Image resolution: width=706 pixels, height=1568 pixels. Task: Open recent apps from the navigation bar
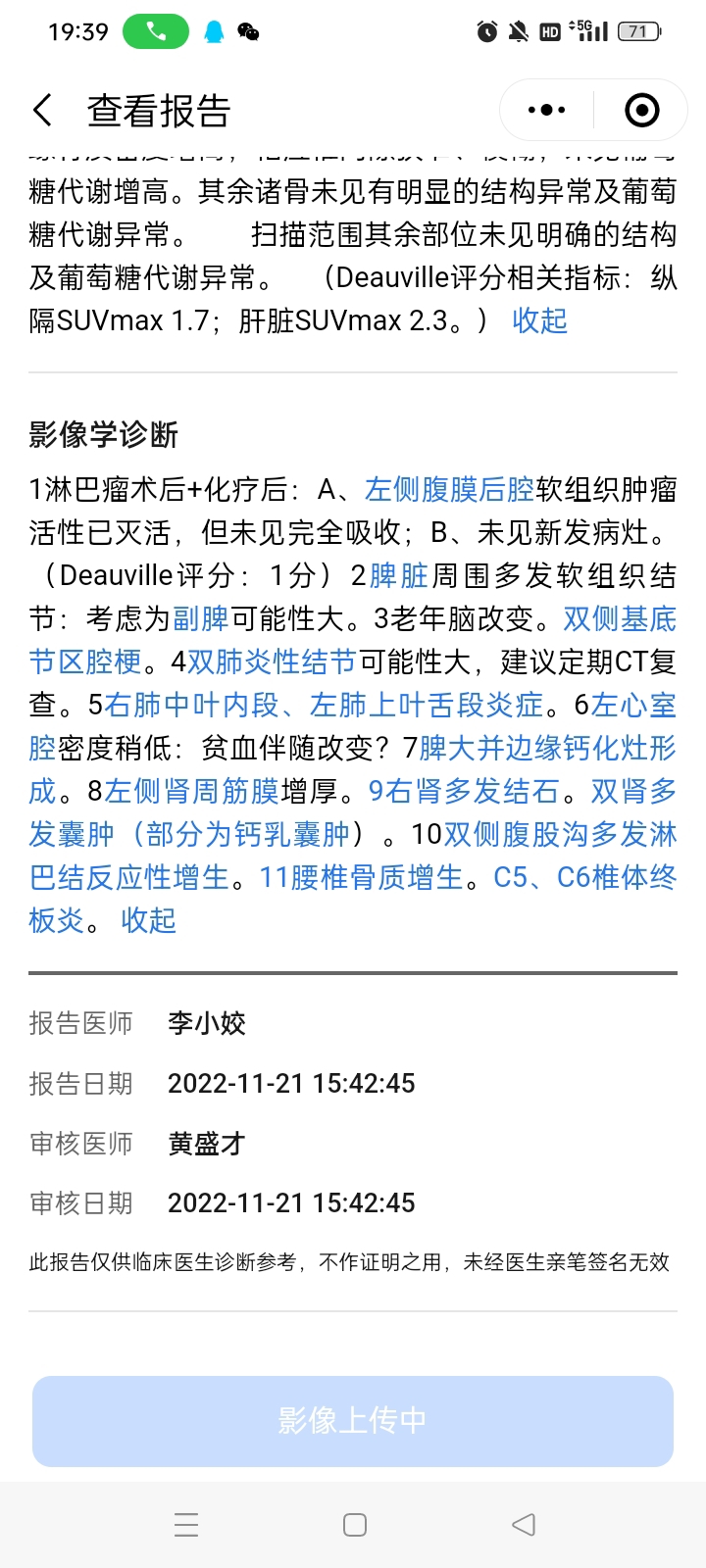coord(186,1525)
